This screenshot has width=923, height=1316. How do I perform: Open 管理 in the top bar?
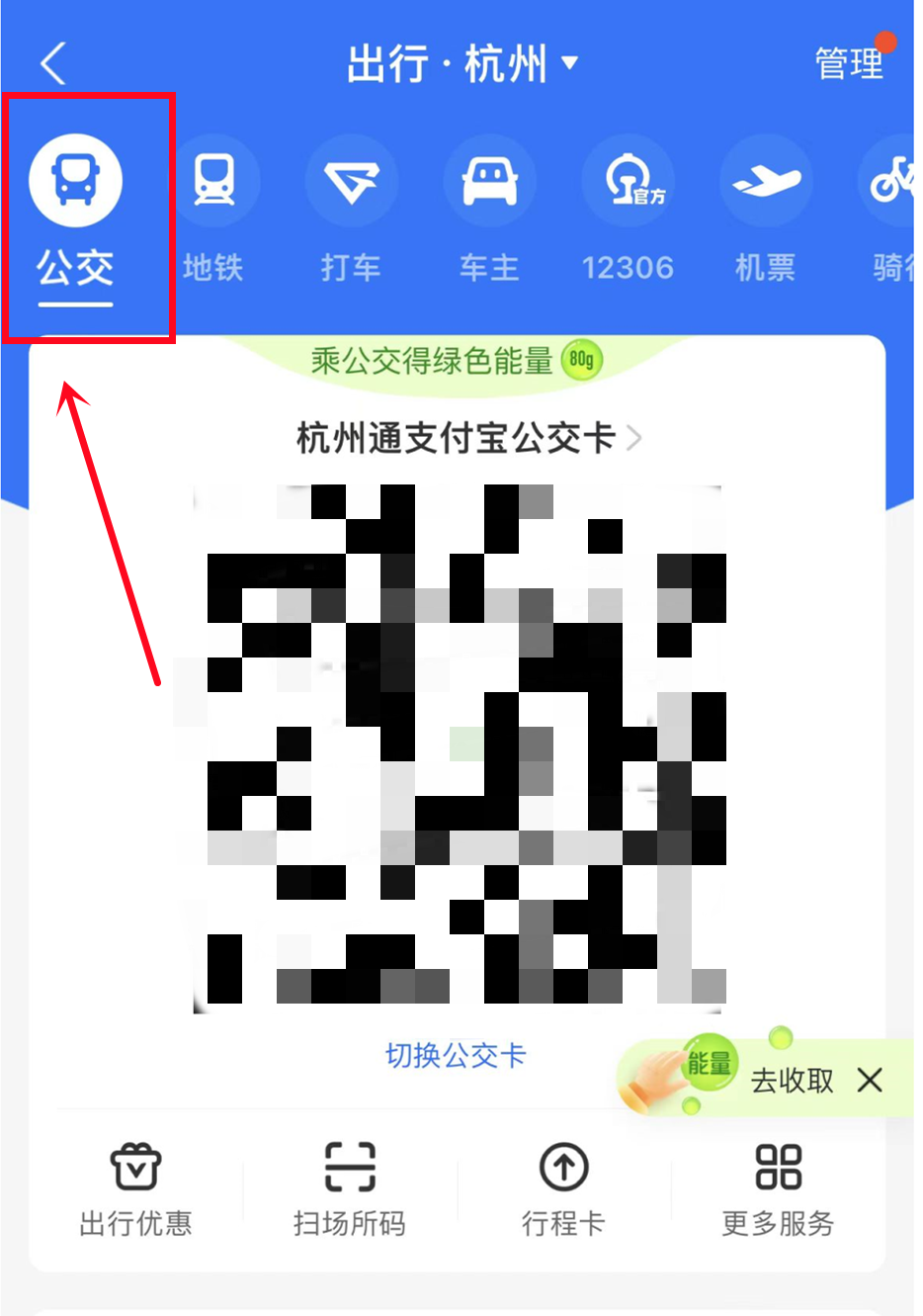point(848,64)
